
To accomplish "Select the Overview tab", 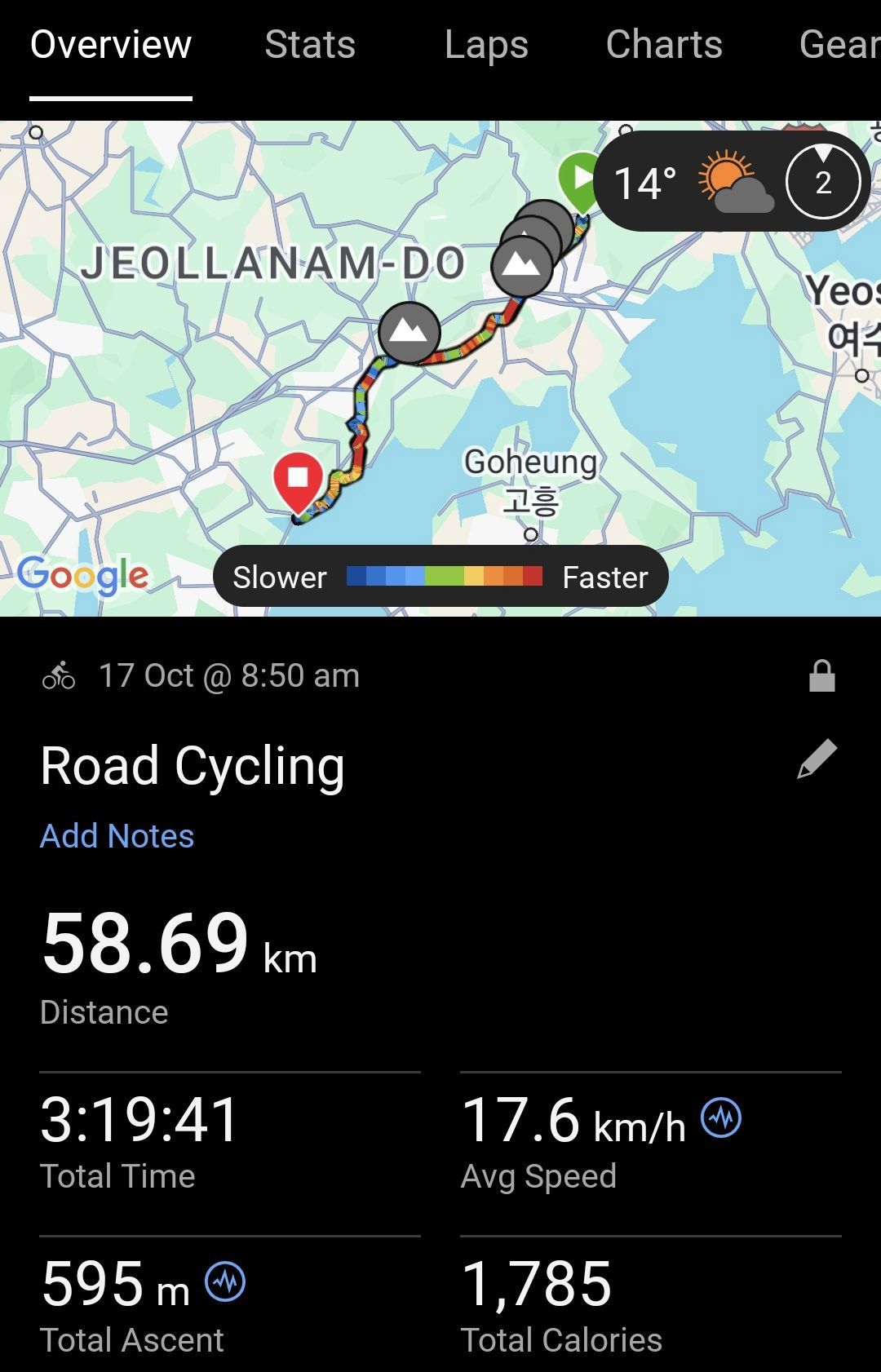I will pos(111,45).
